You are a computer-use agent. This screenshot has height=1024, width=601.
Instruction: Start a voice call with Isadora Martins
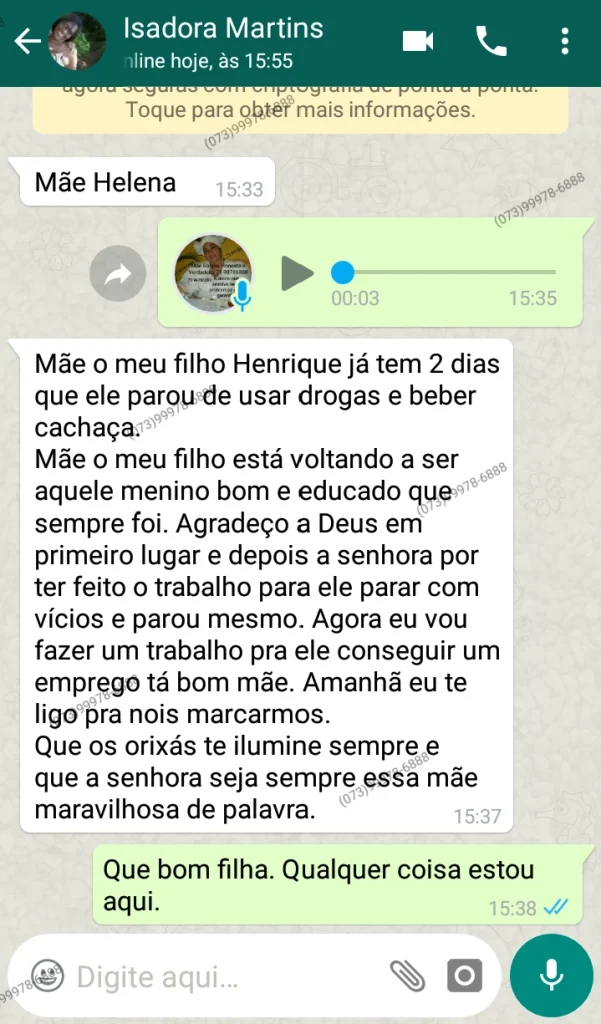pos(491,41)
